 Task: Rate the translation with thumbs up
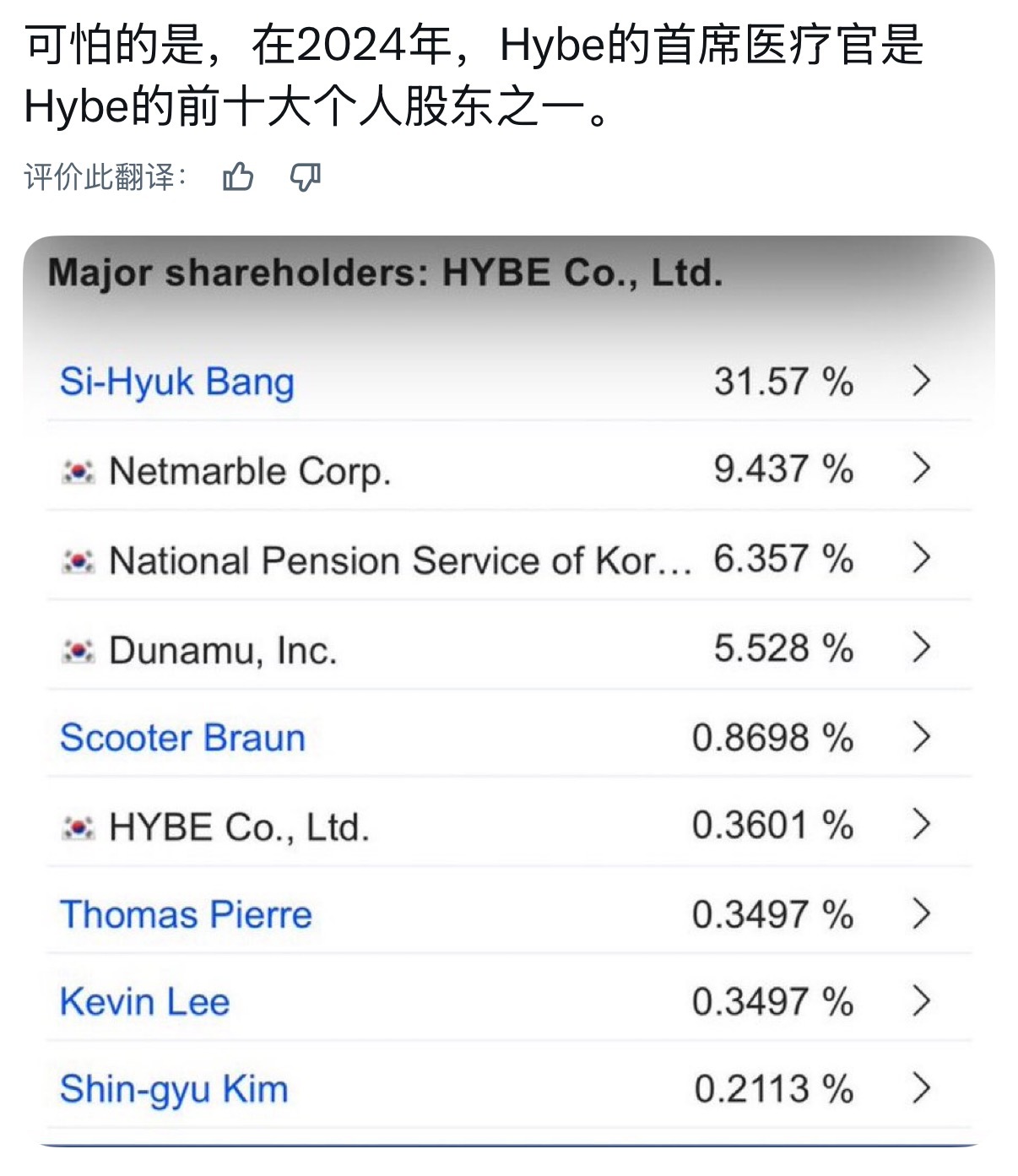(x=238, y=177)
